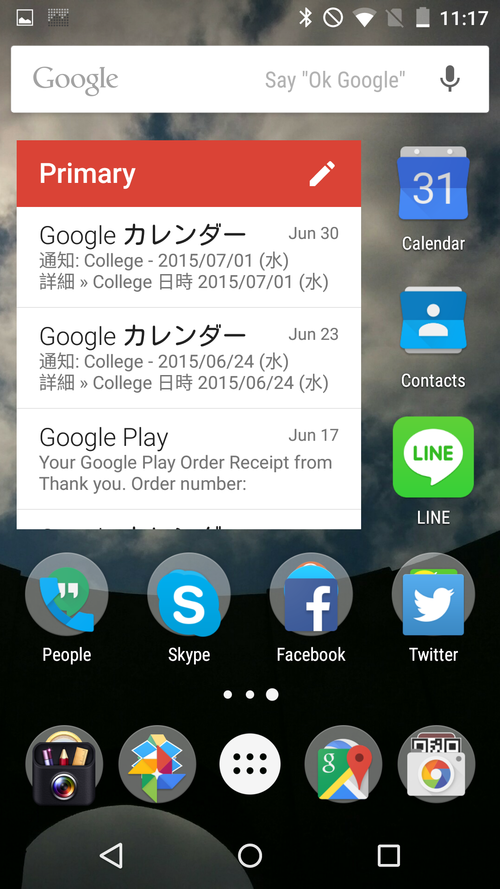Launch the LINE app
This screenshot has width=500, height=889.
coord(433,471)
